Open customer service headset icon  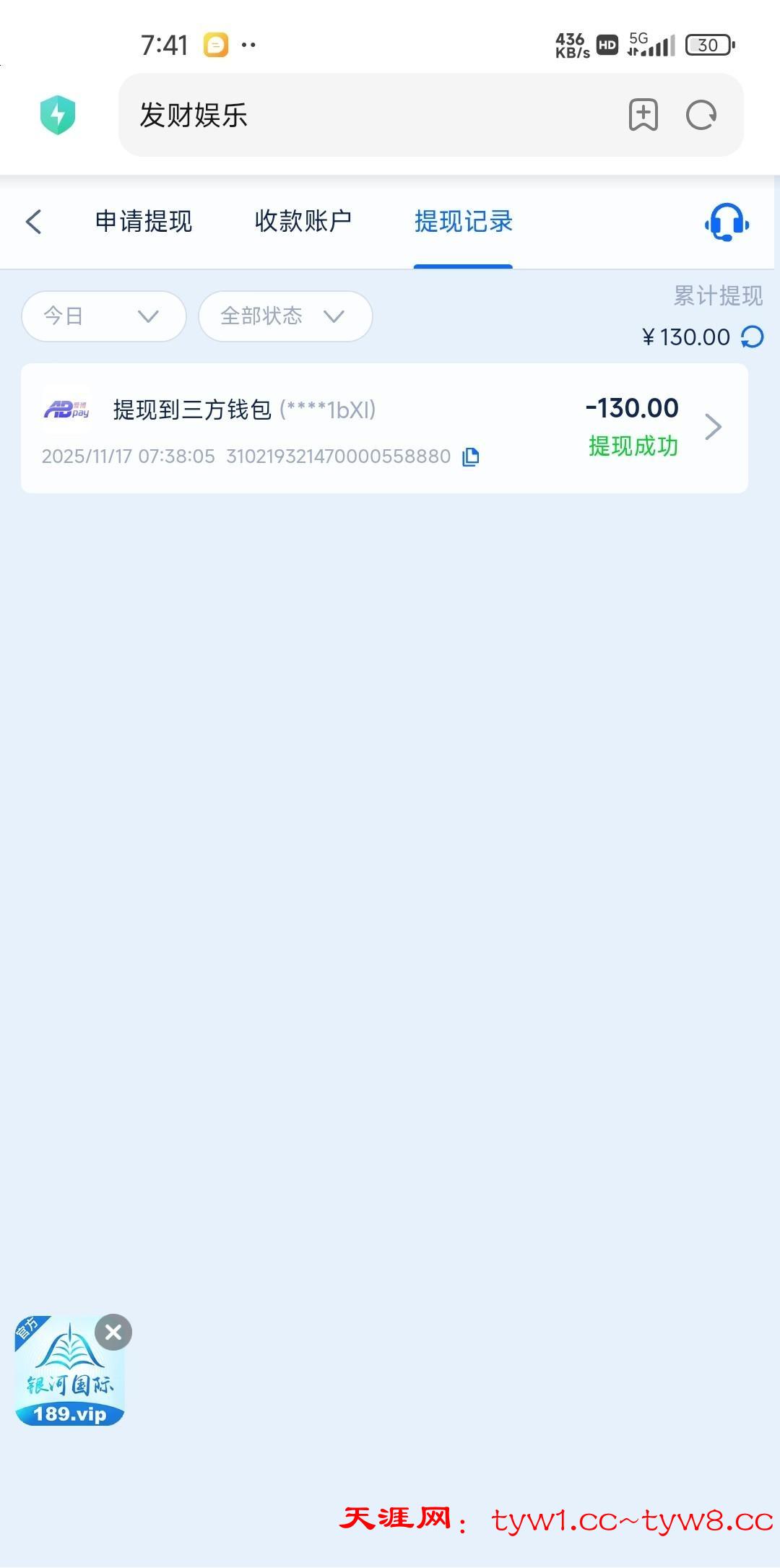click(727, 222)
